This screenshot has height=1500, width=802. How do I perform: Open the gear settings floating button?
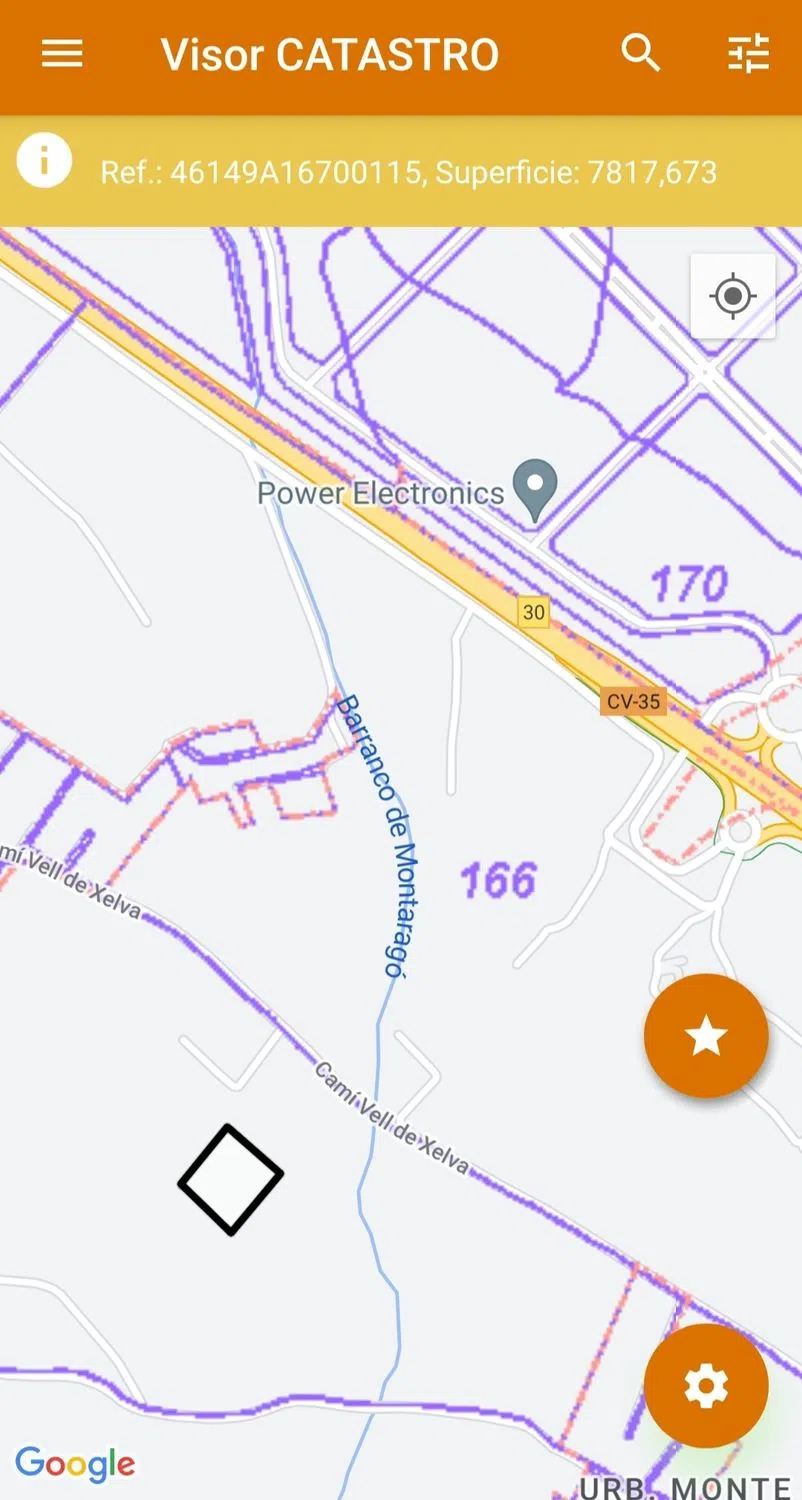[706, 1386]
